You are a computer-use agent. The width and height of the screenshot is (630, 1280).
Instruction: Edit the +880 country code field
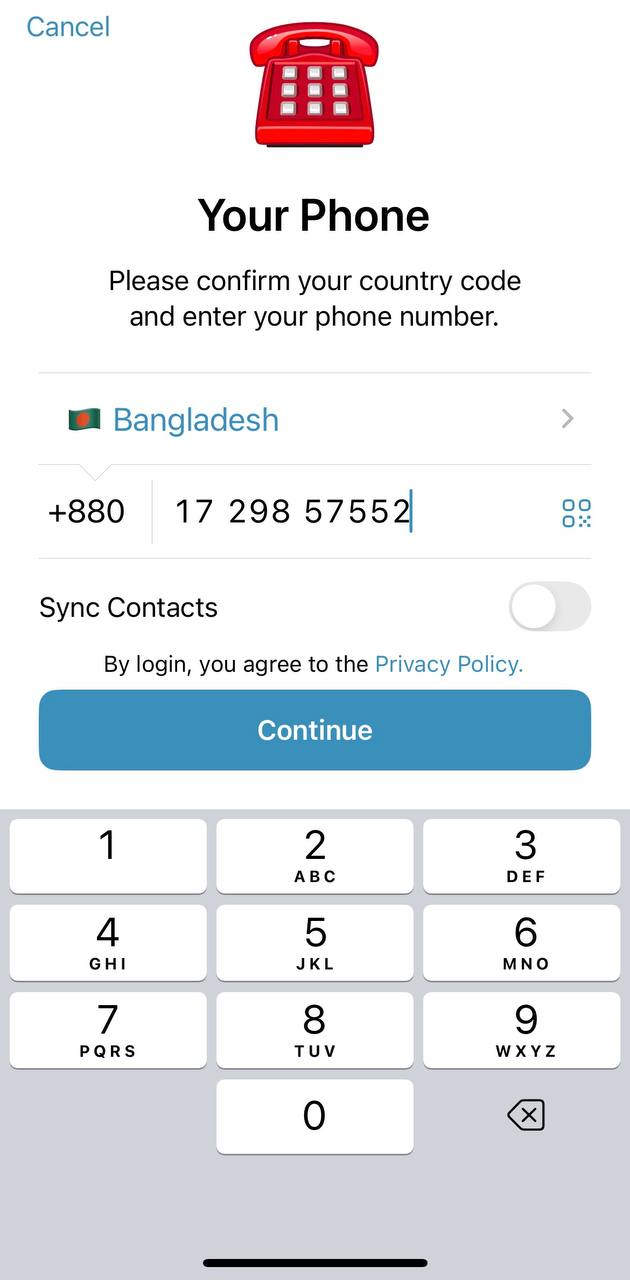(x=87, y=512)
